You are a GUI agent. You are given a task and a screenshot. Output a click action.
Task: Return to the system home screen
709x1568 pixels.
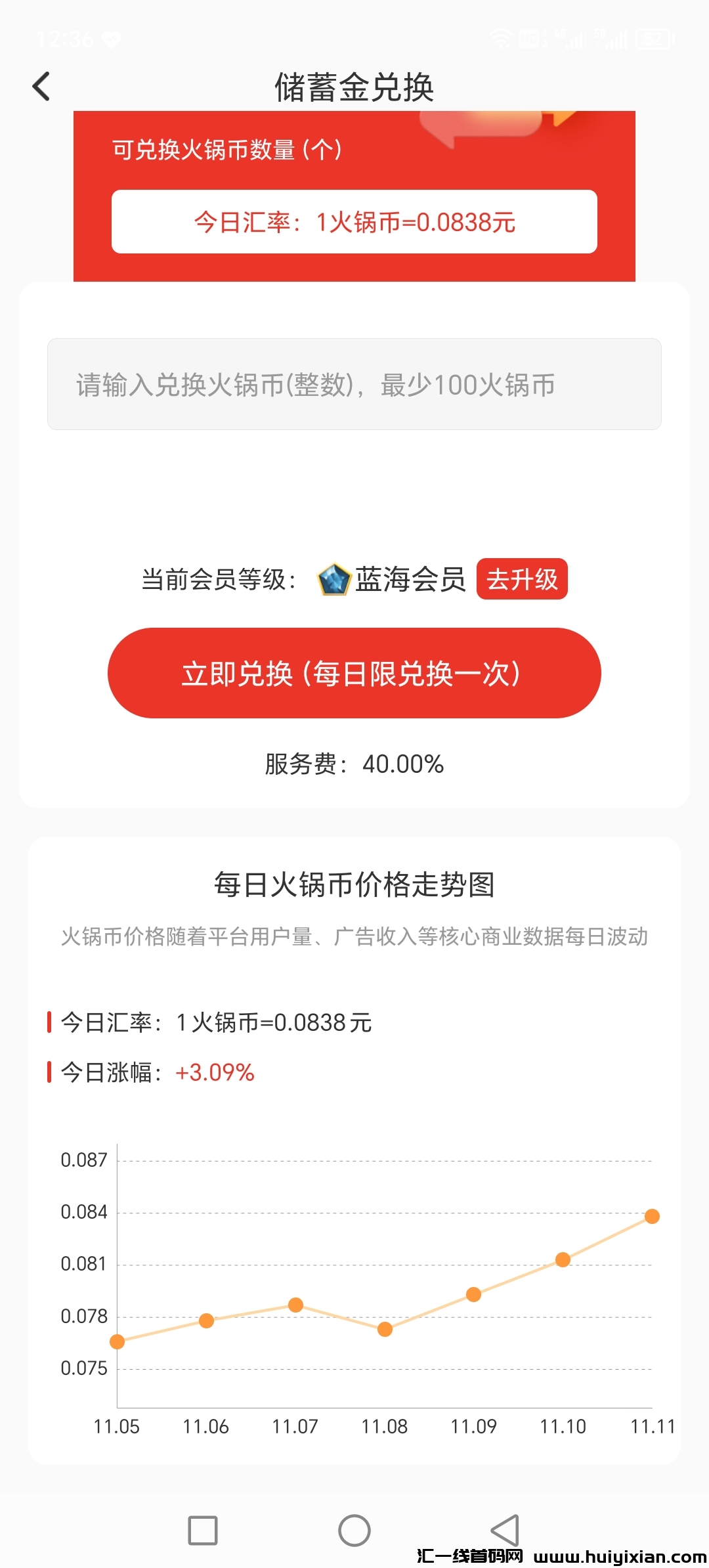[354, 1531]
